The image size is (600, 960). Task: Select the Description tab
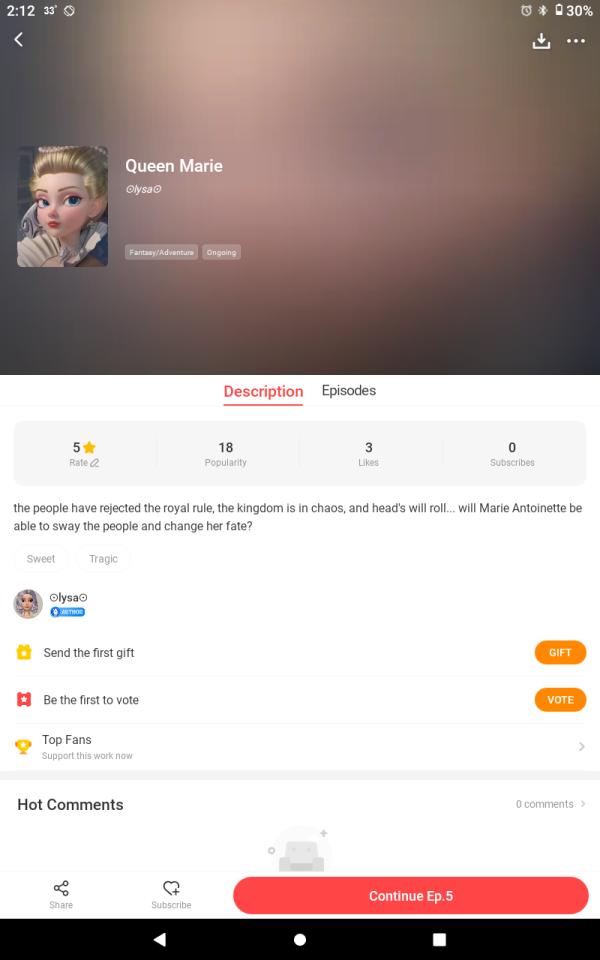(263, 391)
